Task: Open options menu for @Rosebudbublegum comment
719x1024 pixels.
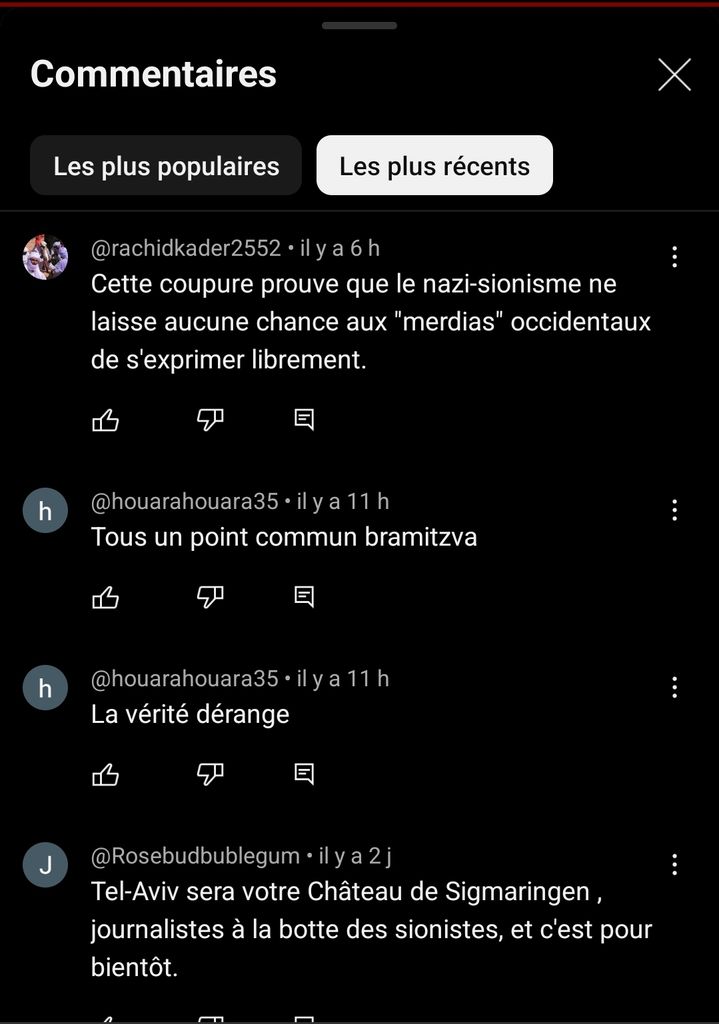Action: coord(675,865)
